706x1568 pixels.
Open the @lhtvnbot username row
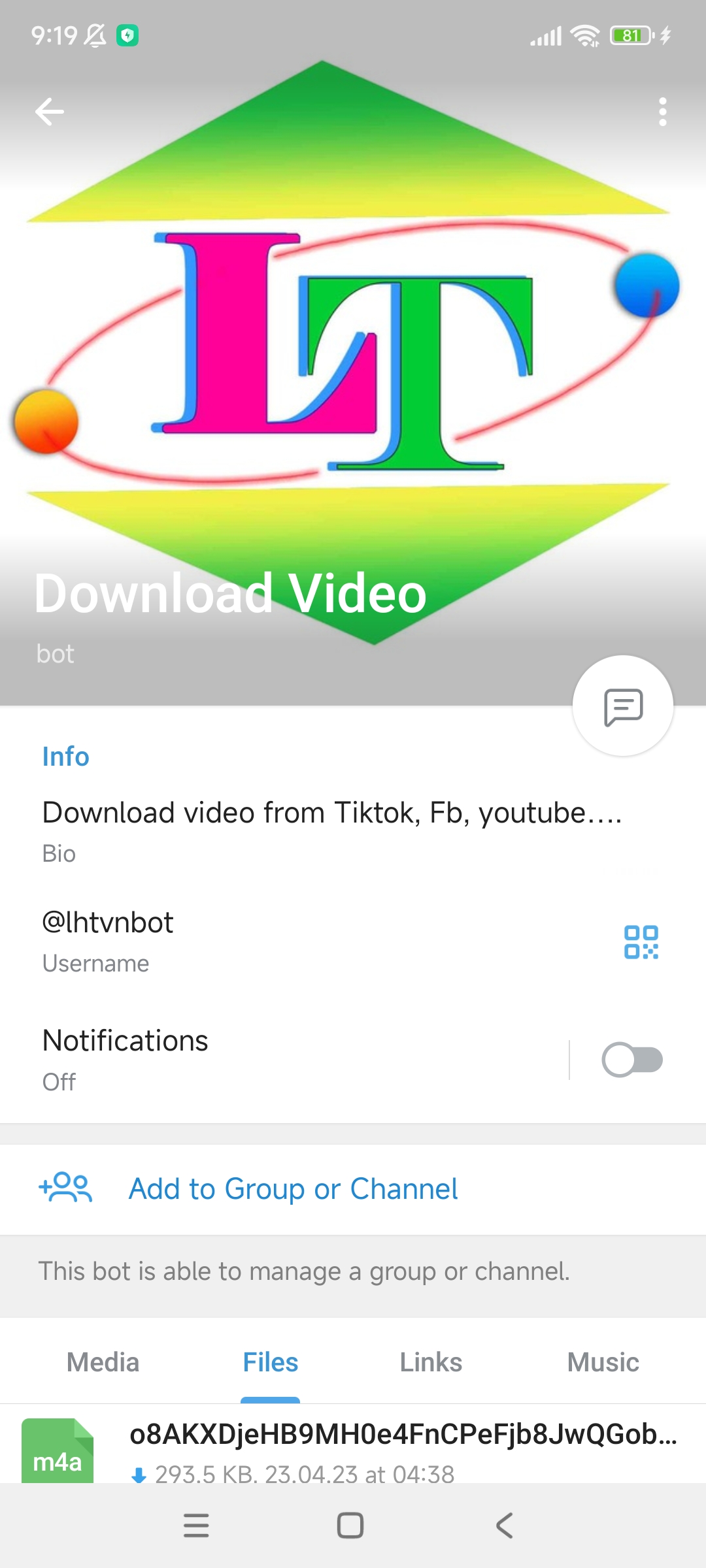click(261, 941)
